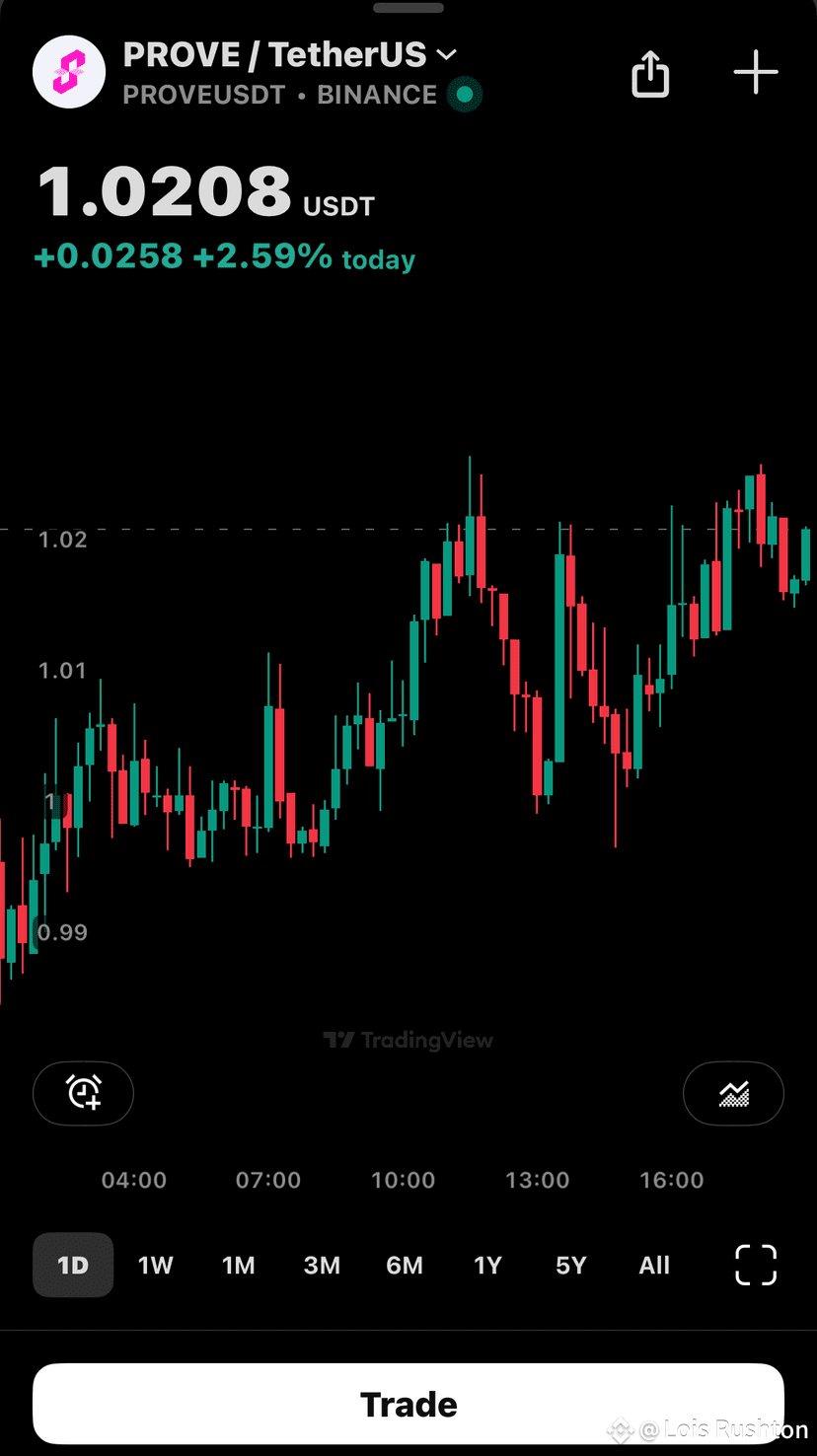Choose the 5Y time range
Viewport: 817px width, 1456px height.
point(571,1265)
